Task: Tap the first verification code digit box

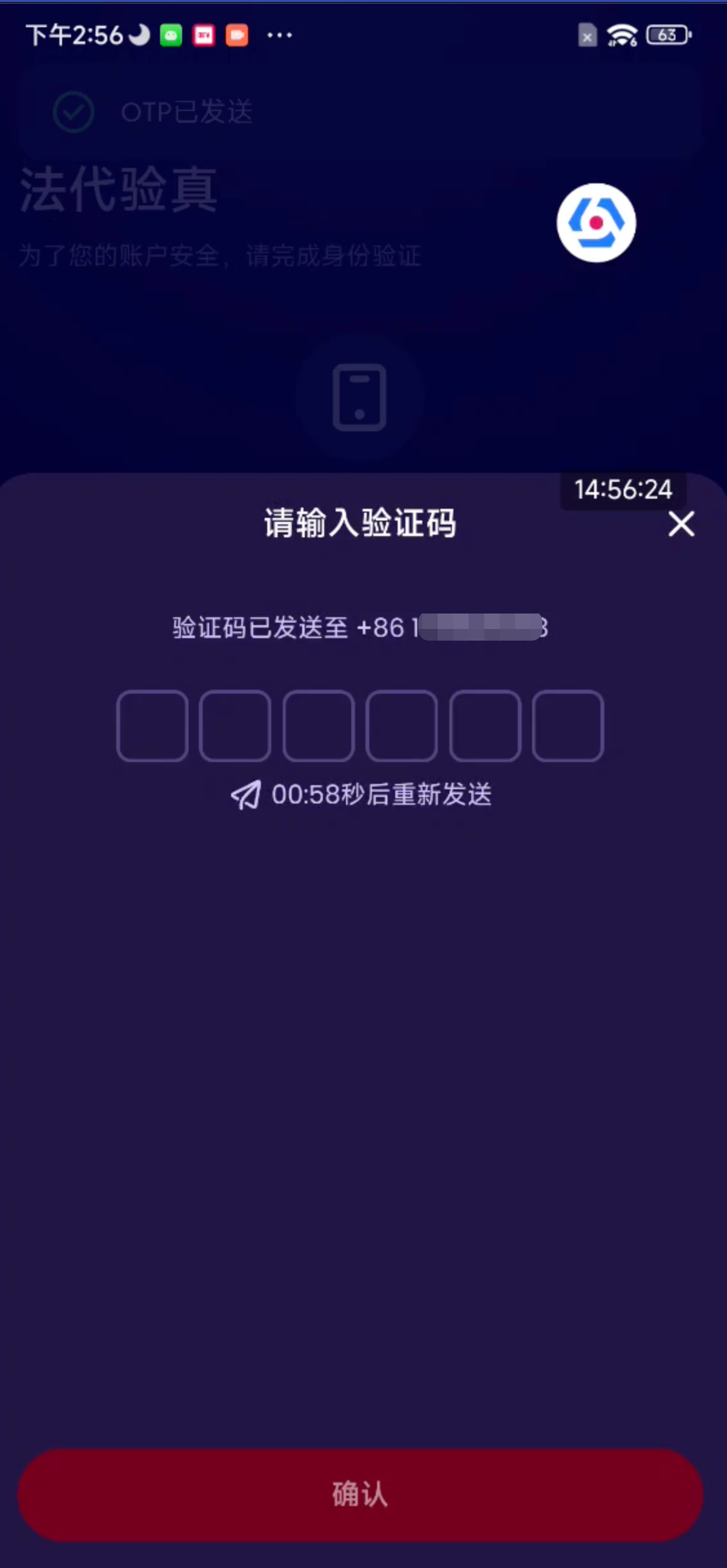Action: [152, 725]
